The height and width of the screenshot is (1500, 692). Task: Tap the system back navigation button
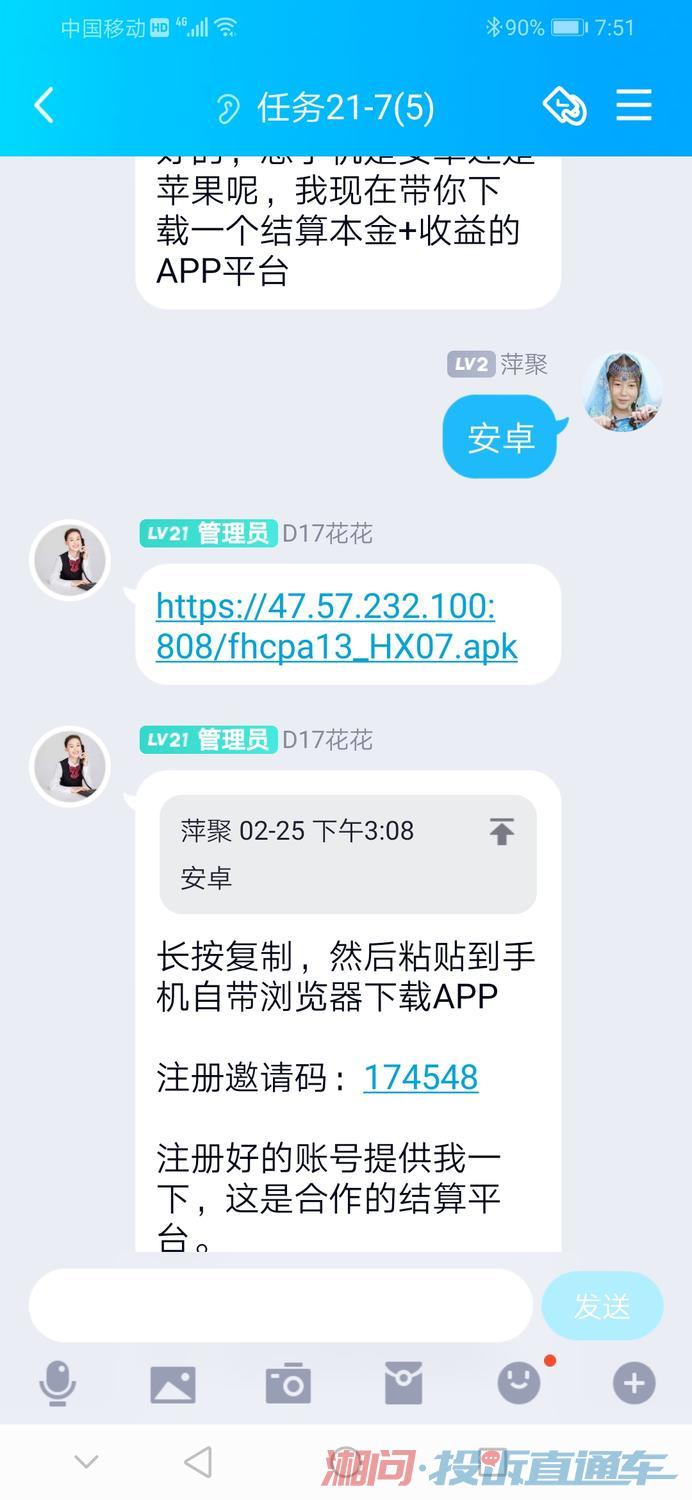pos(198,1462)
